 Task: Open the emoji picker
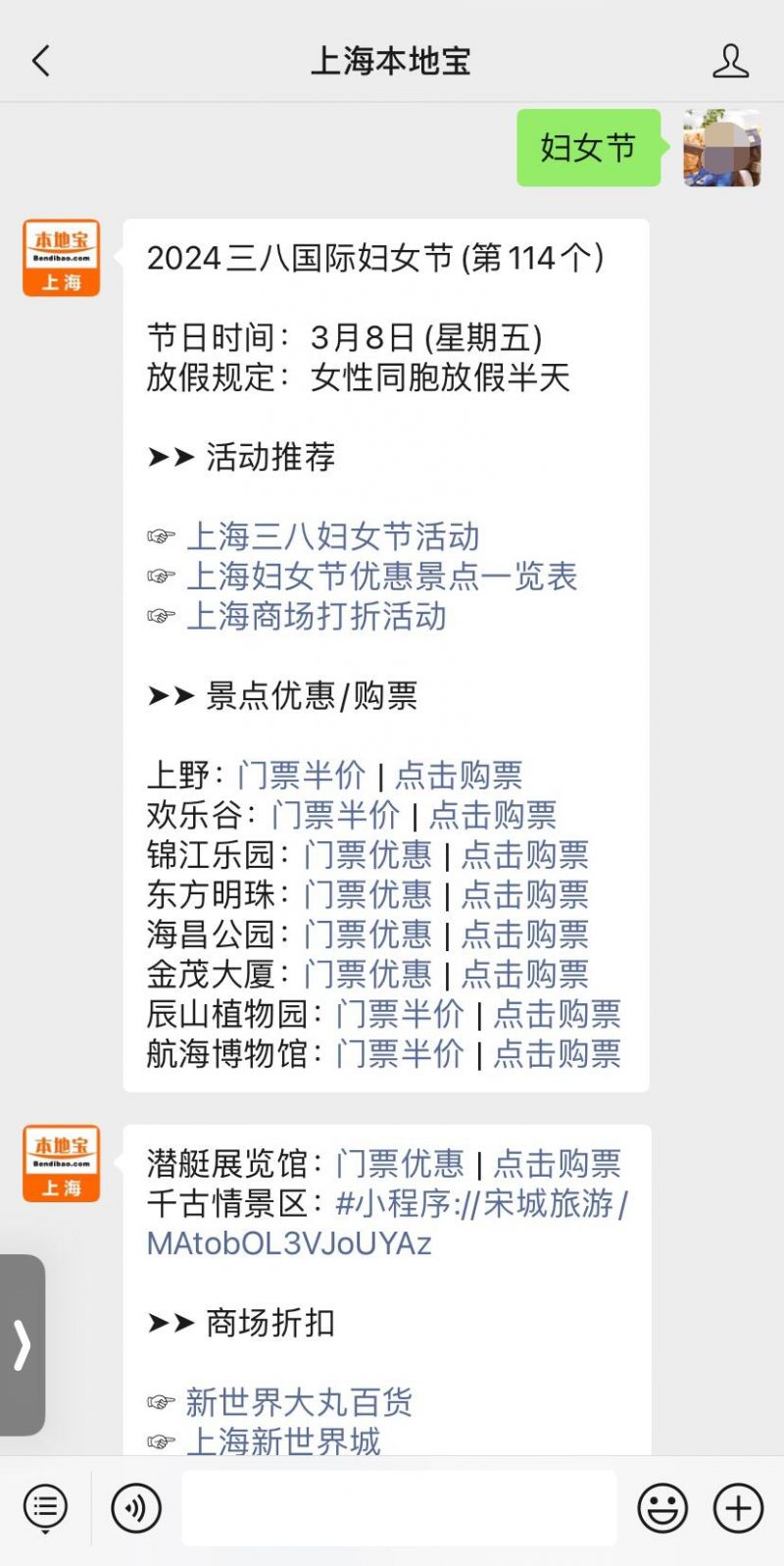coord(662,1508)
